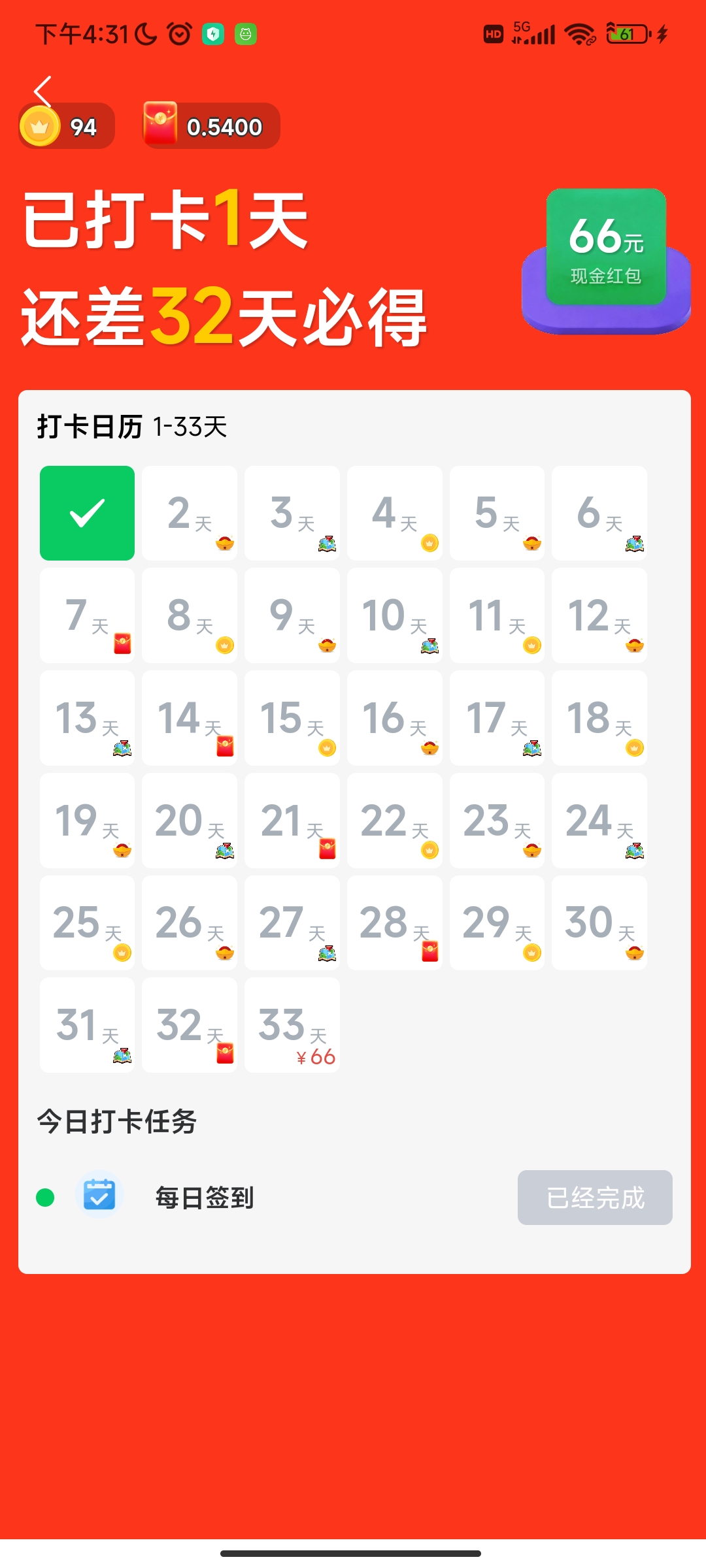Select the green checkmark for day 1
This screenshot has height=1568, width=706.
(x=87, y=513)
